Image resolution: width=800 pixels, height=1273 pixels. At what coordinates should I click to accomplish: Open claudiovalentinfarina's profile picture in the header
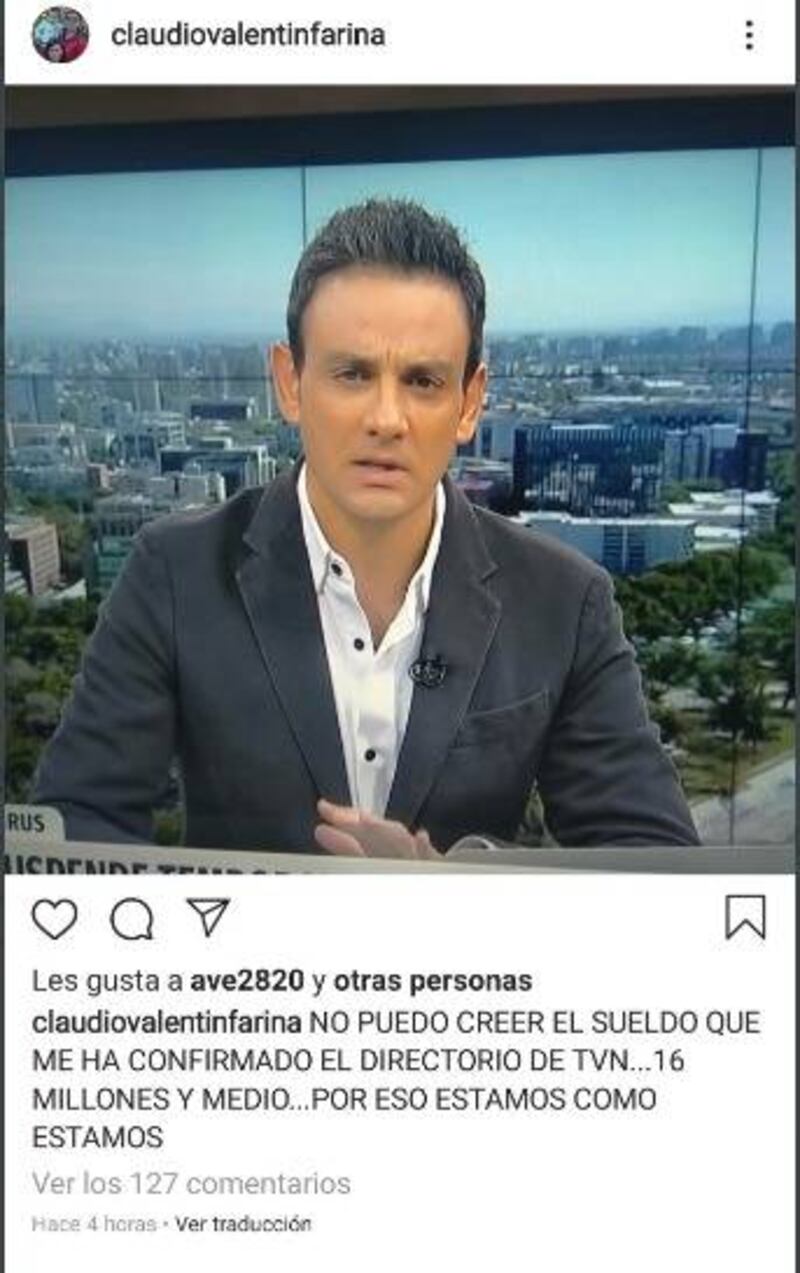[x=60, y=35]
